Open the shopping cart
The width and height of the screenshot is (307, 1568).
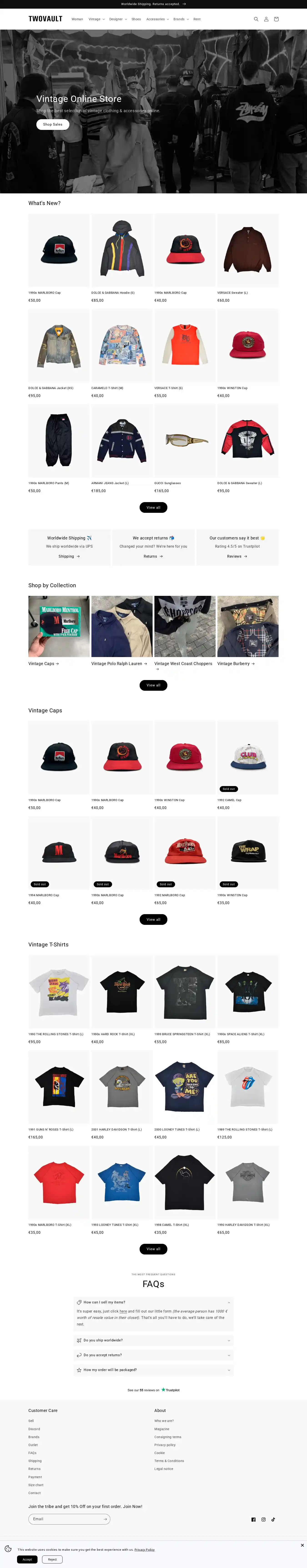pyautogui.click(x=276, y=19)
